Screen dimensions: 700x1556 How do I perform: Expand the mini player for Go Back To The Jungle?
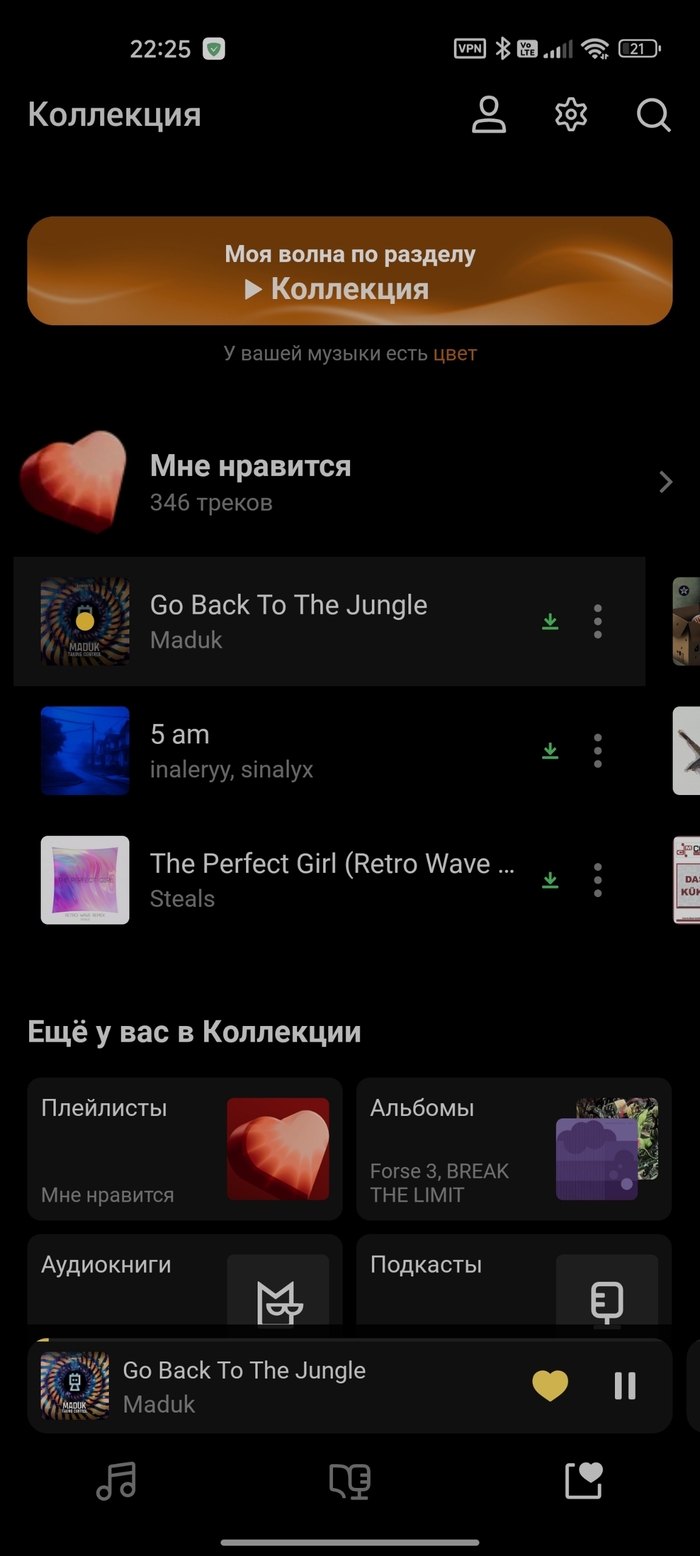(x=300, y=1385)
